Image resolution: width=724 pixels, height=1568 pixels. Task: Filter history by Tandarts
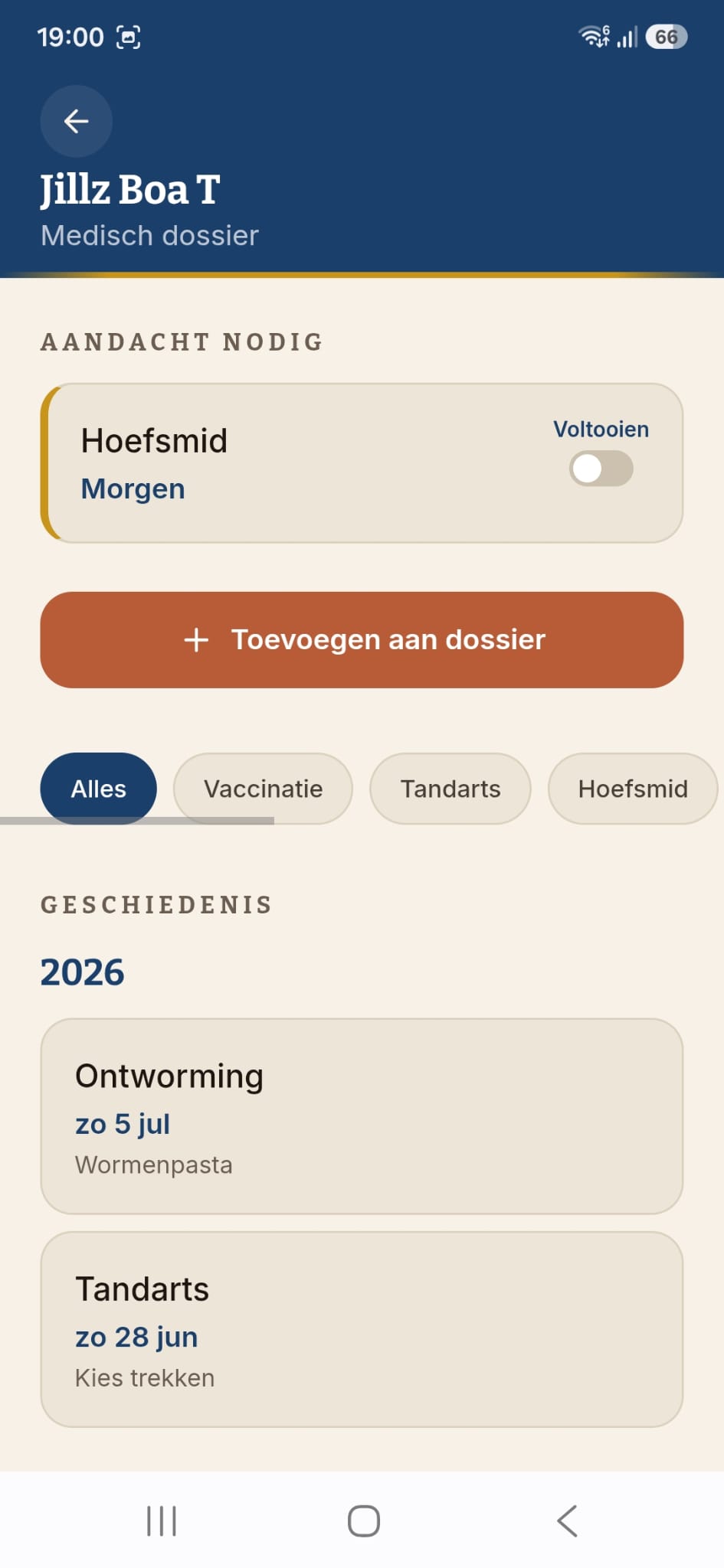coord(450,789)
